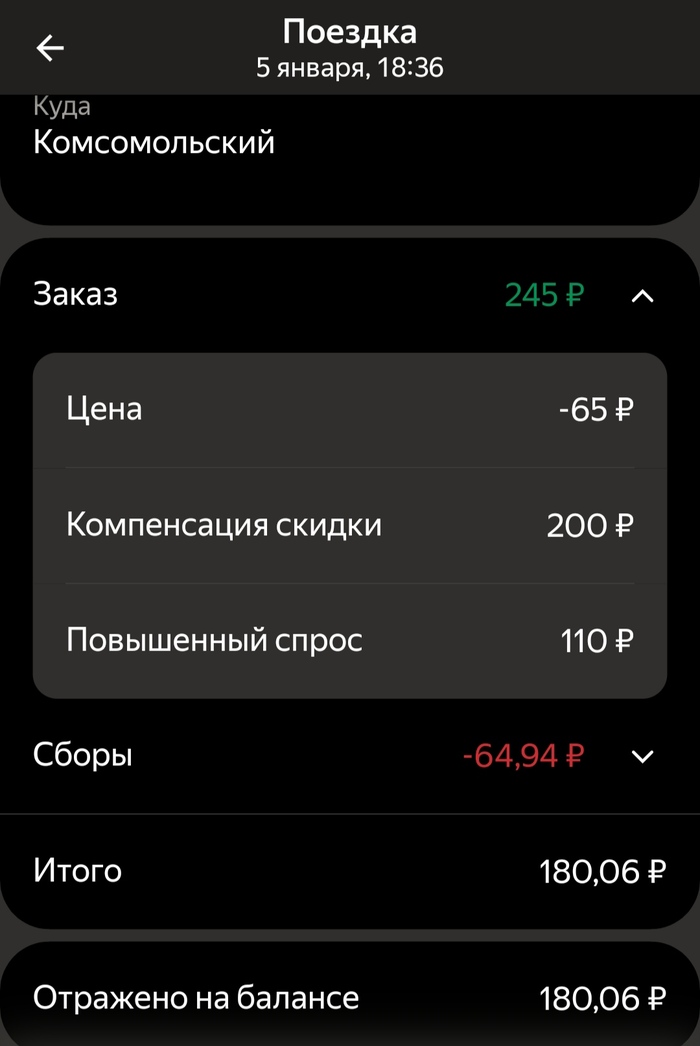Image resolution: width=700 pixels, height=1046 pixels.
Task: Collapse the Заказ breakdown section
Action: tap(644, 295)
